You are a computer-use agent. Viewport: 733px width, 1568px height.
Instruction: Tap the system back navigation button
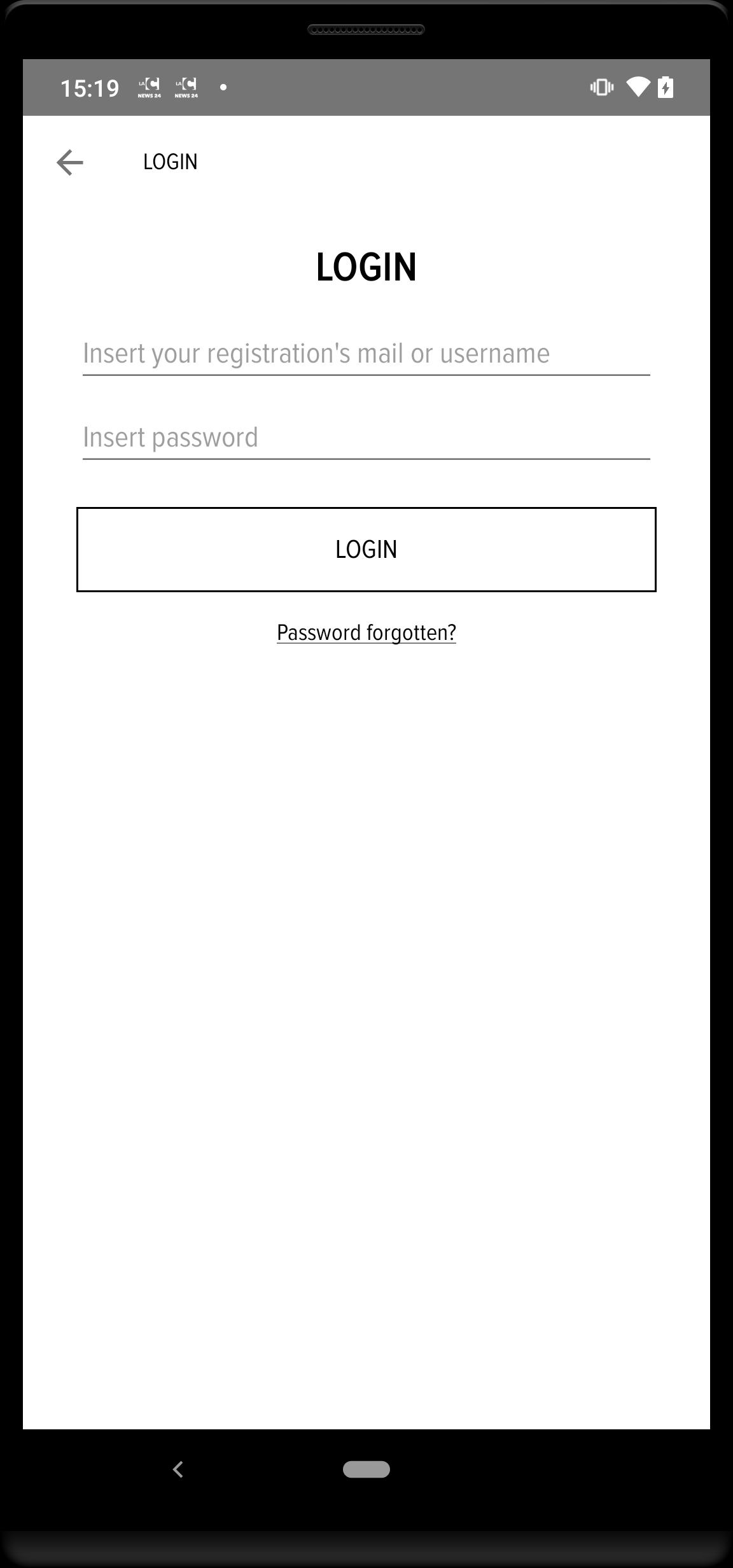coord(178,1469)
